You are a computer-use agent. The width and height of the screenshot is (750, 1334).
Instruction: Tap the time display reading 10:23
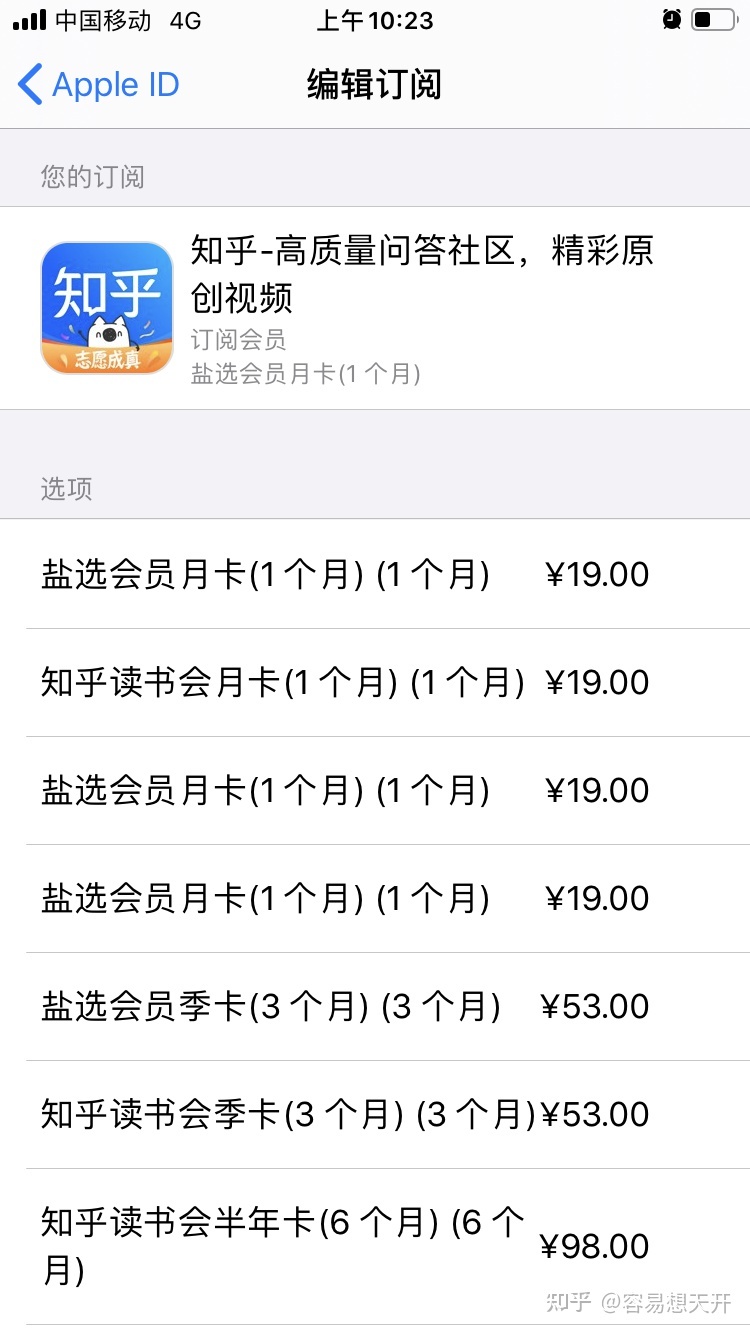point(375,20)
